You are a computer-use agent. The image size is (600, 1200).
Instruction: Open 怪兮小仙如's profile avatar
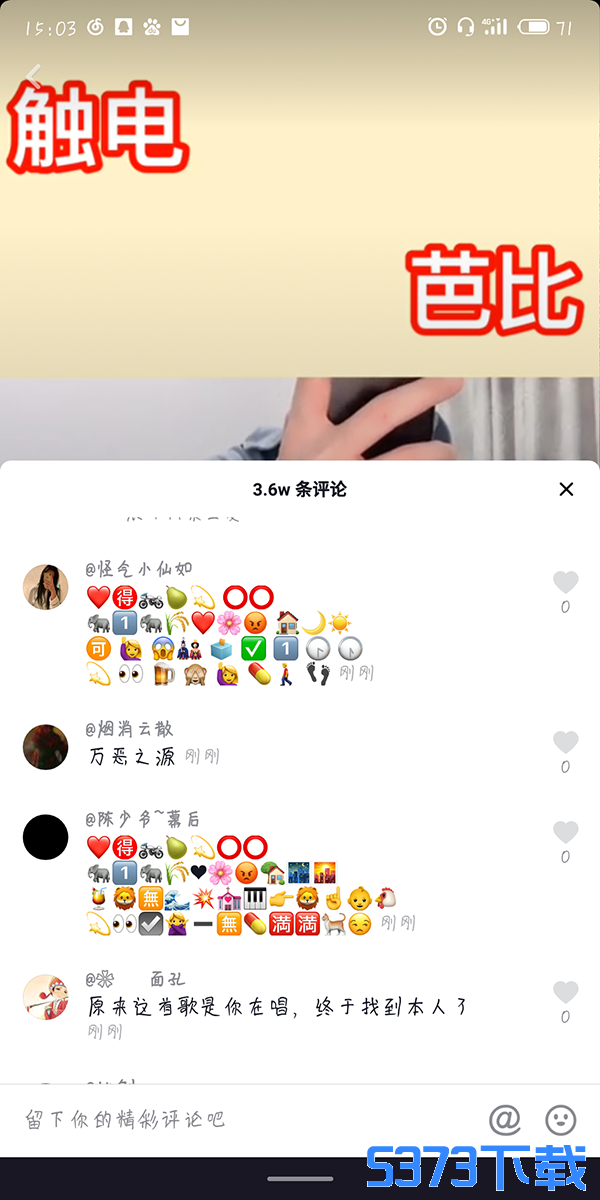[x=45, y=587]
